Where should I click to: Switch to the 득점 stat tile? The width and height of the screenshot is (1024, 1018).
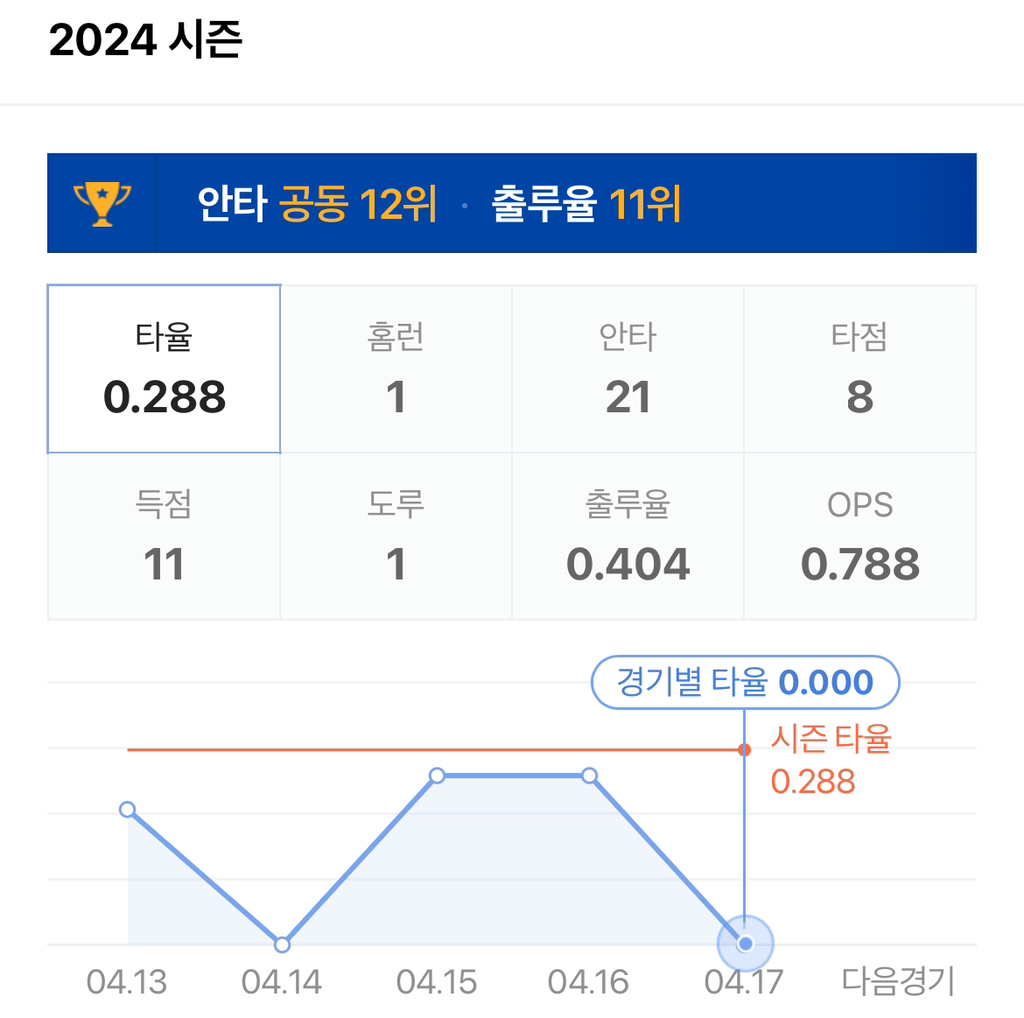click(164, 536)
